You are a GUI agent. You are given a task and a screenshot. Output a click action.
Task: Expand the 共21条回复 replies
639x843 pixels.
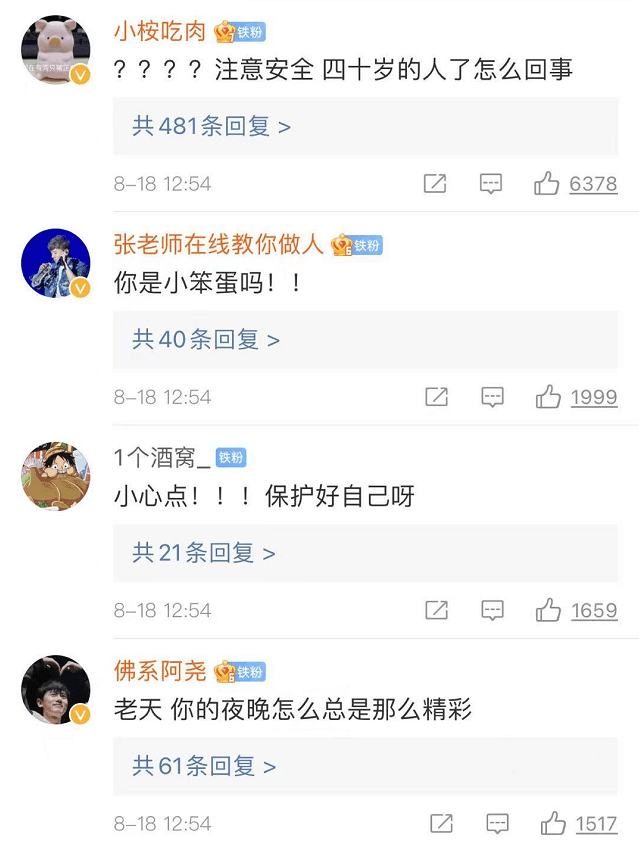(x=204, y=553)
